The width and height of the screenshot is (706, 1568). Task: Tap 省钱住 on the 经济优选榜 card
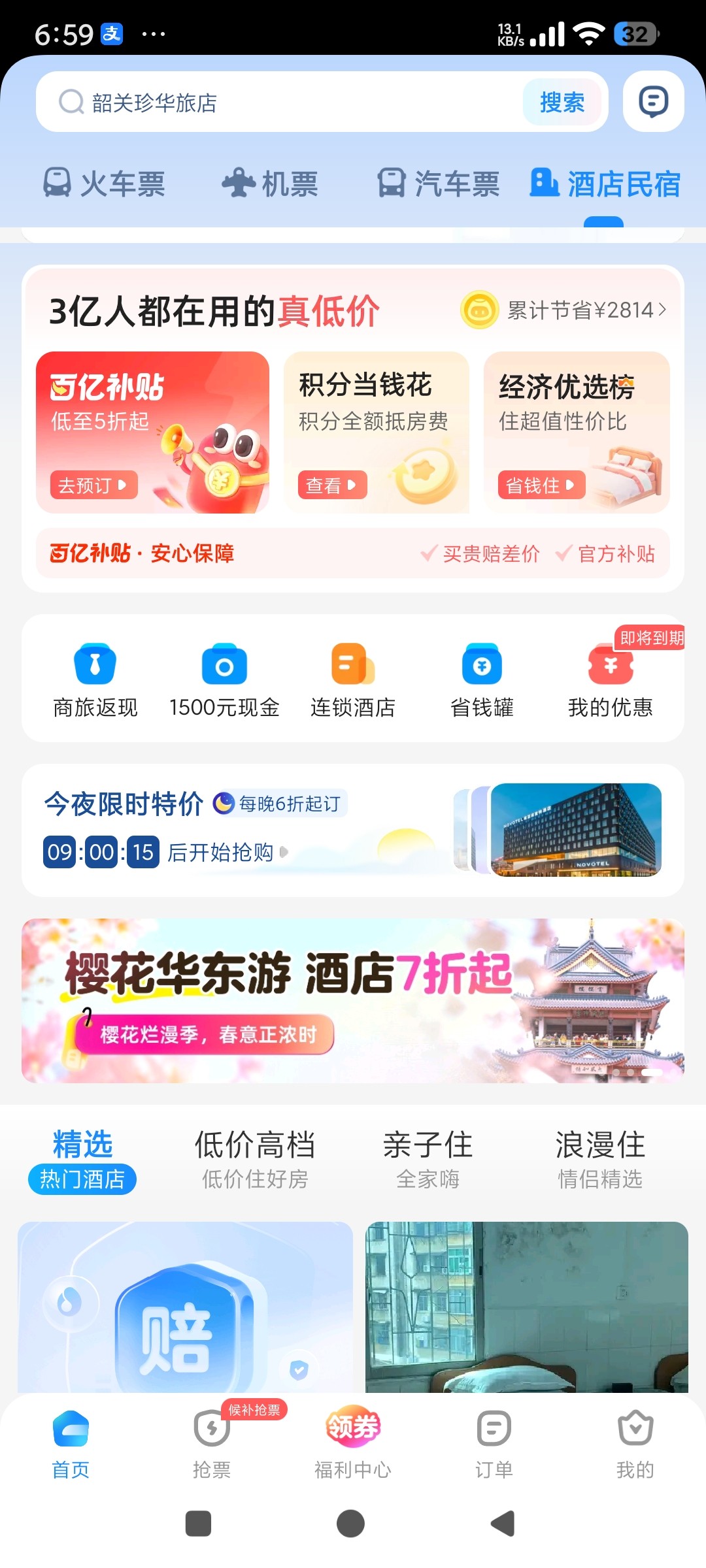(541, 485)
